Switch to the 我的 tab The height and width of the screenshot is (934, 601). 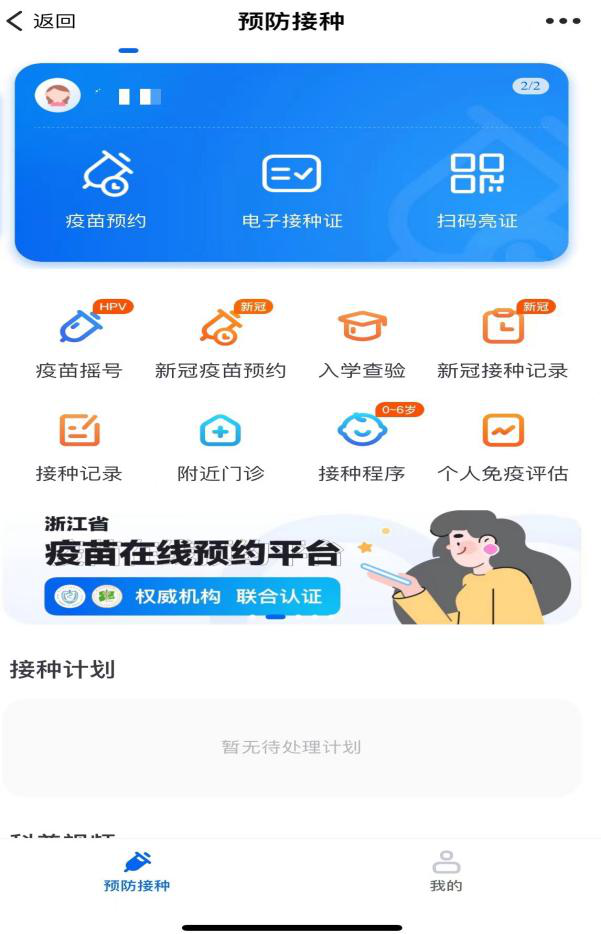coord(446,871)
